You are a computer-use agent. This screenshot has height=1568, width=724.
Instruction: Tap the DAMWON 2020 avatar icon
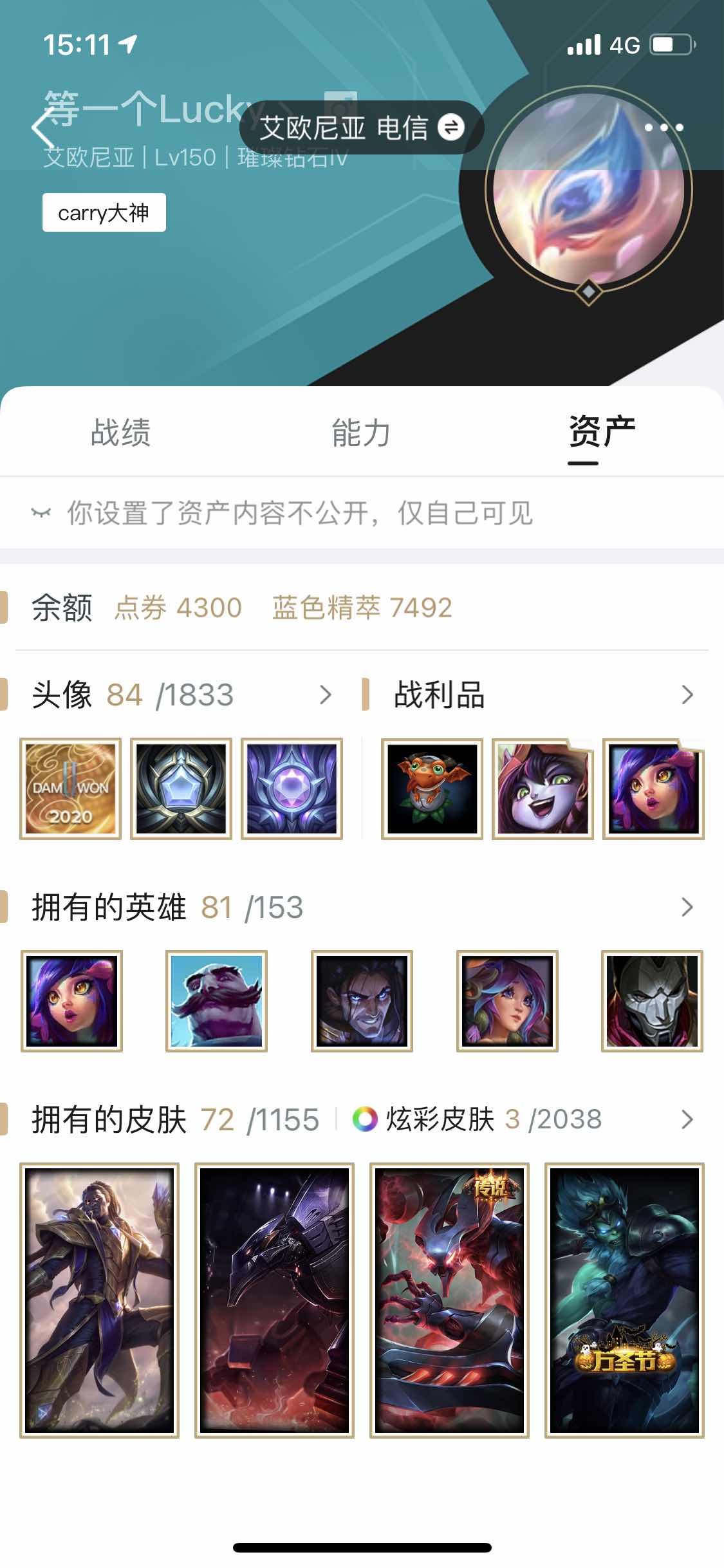tap(70, 789)
